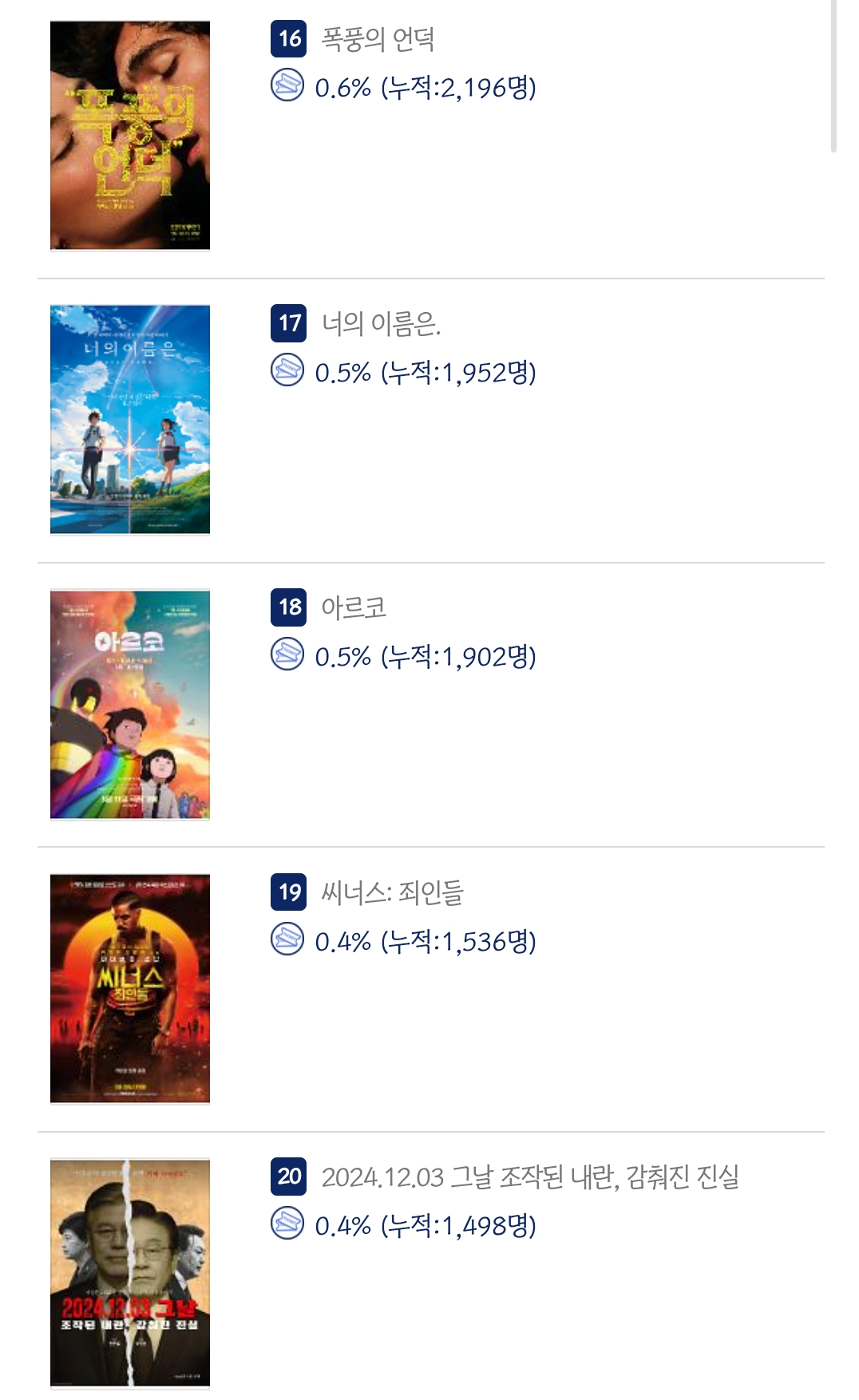Open the 씨너스: 죄인들 poster
Viewport: 859px width, 1400px height.
click(130, 988)
